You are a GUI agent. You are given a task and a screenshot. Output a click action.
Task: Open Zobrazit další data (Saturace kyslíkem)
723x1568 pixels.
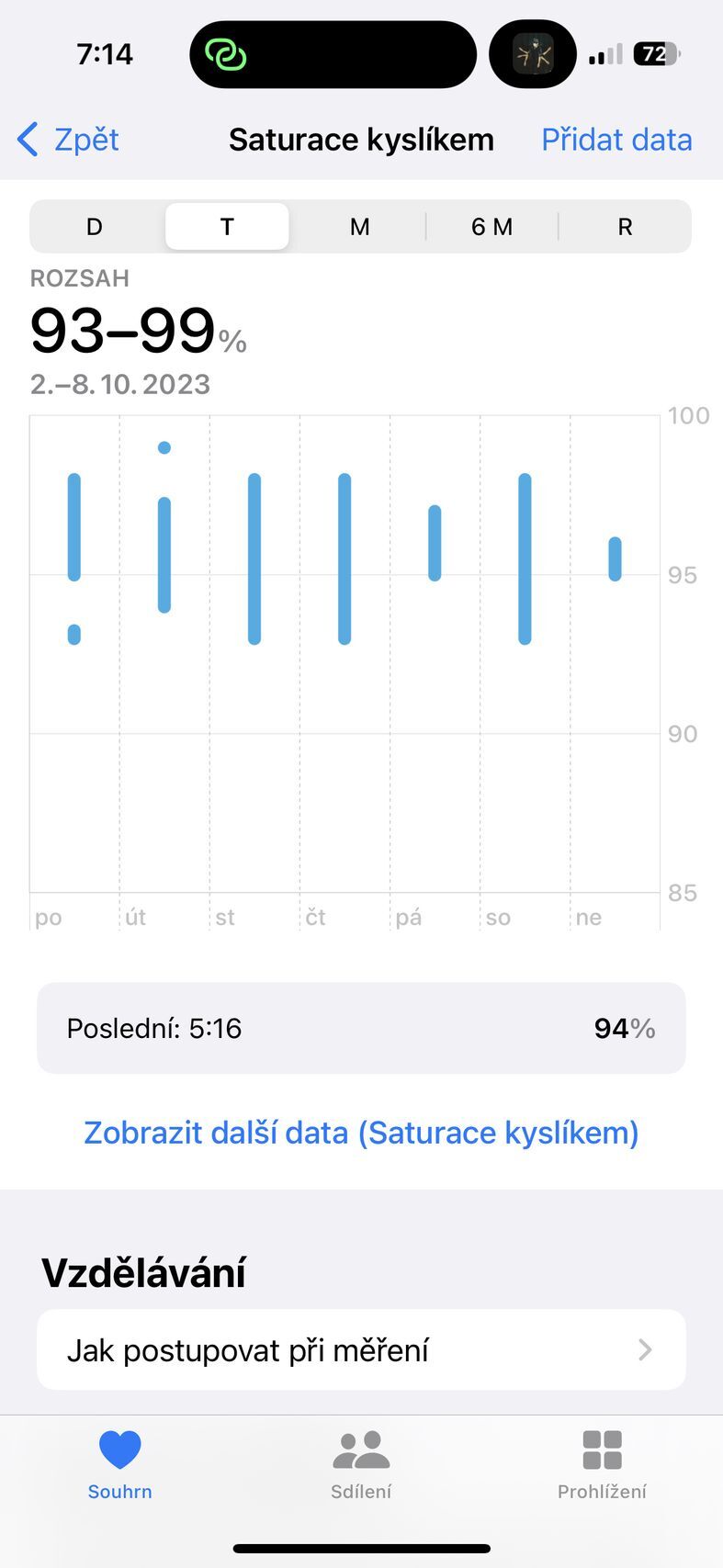click(x=361, y=1132)
